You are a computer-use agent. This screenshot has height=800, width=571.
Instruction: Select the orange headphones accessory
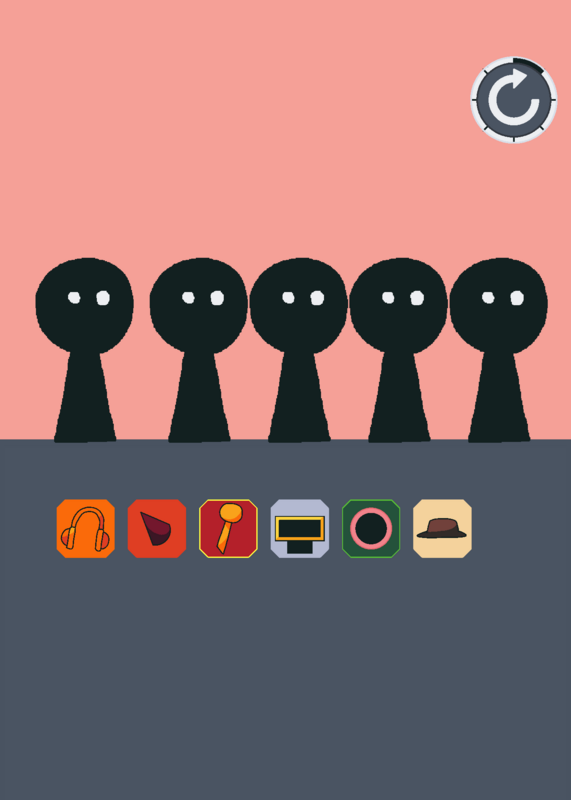(86, 529)
